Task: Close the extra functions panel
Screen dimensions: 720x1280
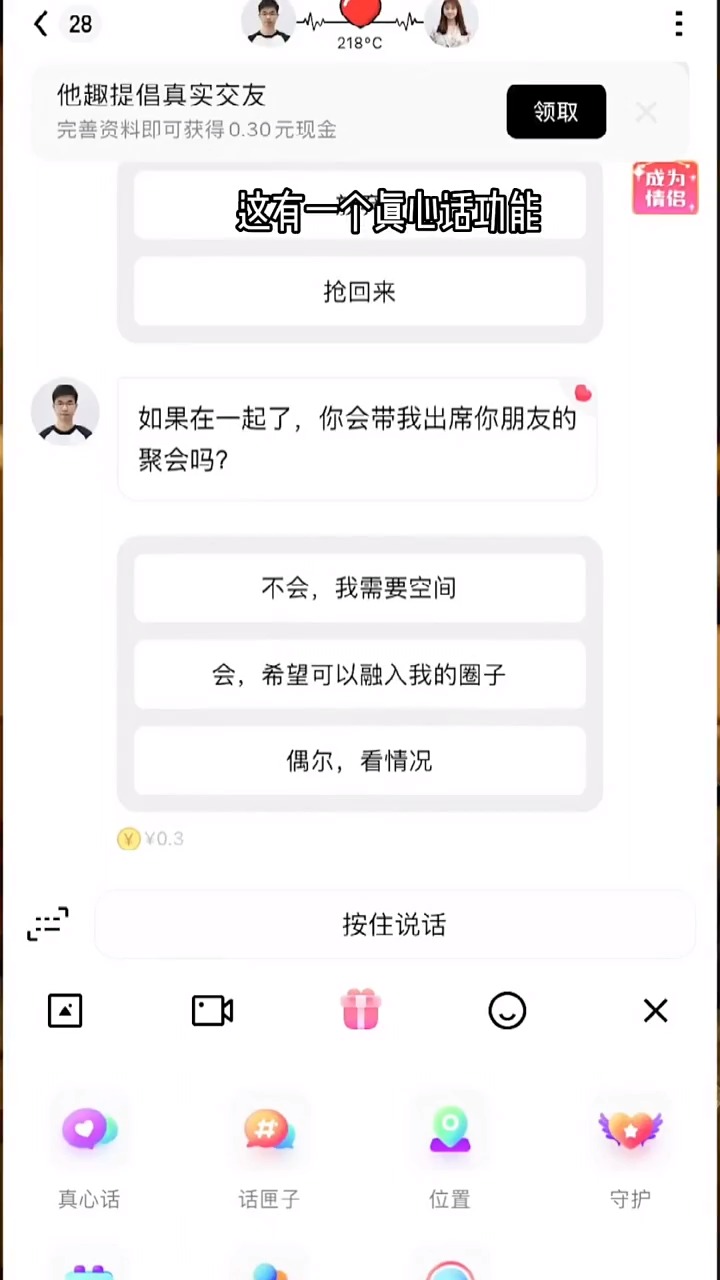Action: [x=655, y=1011]
